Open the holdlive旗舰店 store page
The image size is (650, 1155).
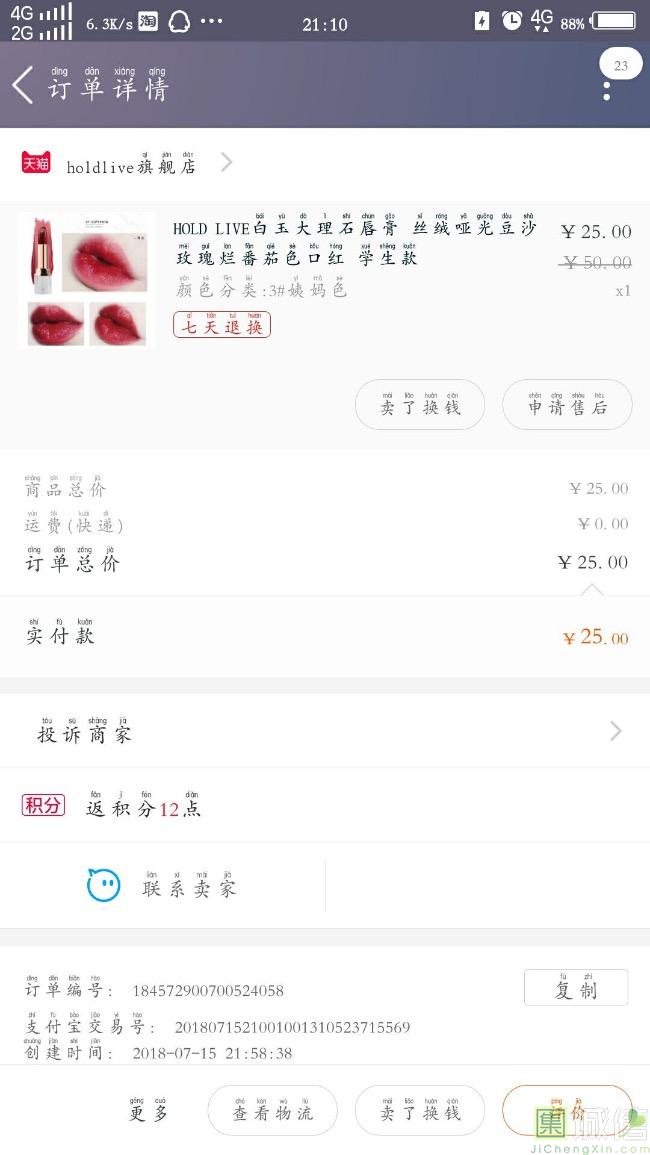click(x=130, y=164)
